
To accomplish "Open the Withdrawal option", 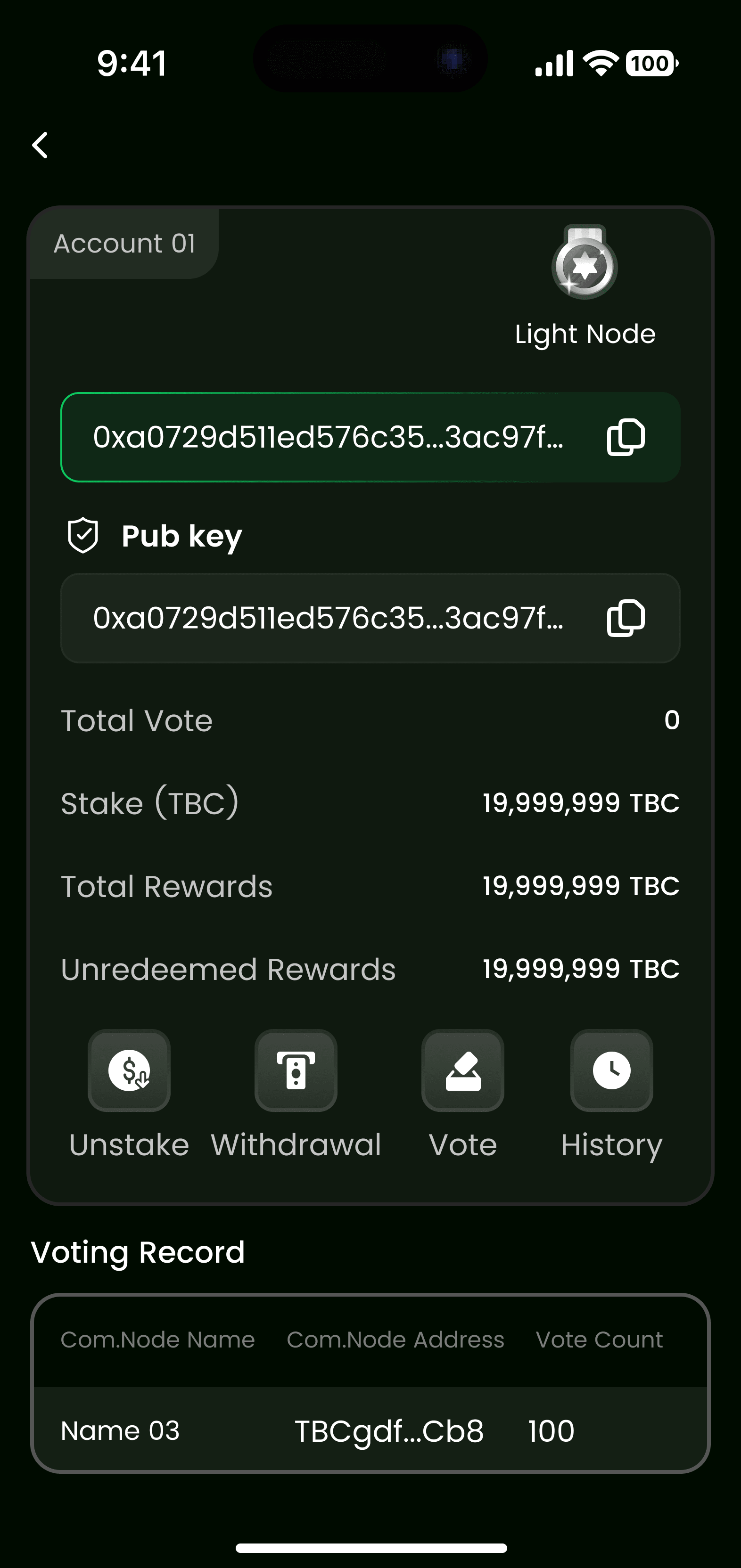I will pos(296,1070).
